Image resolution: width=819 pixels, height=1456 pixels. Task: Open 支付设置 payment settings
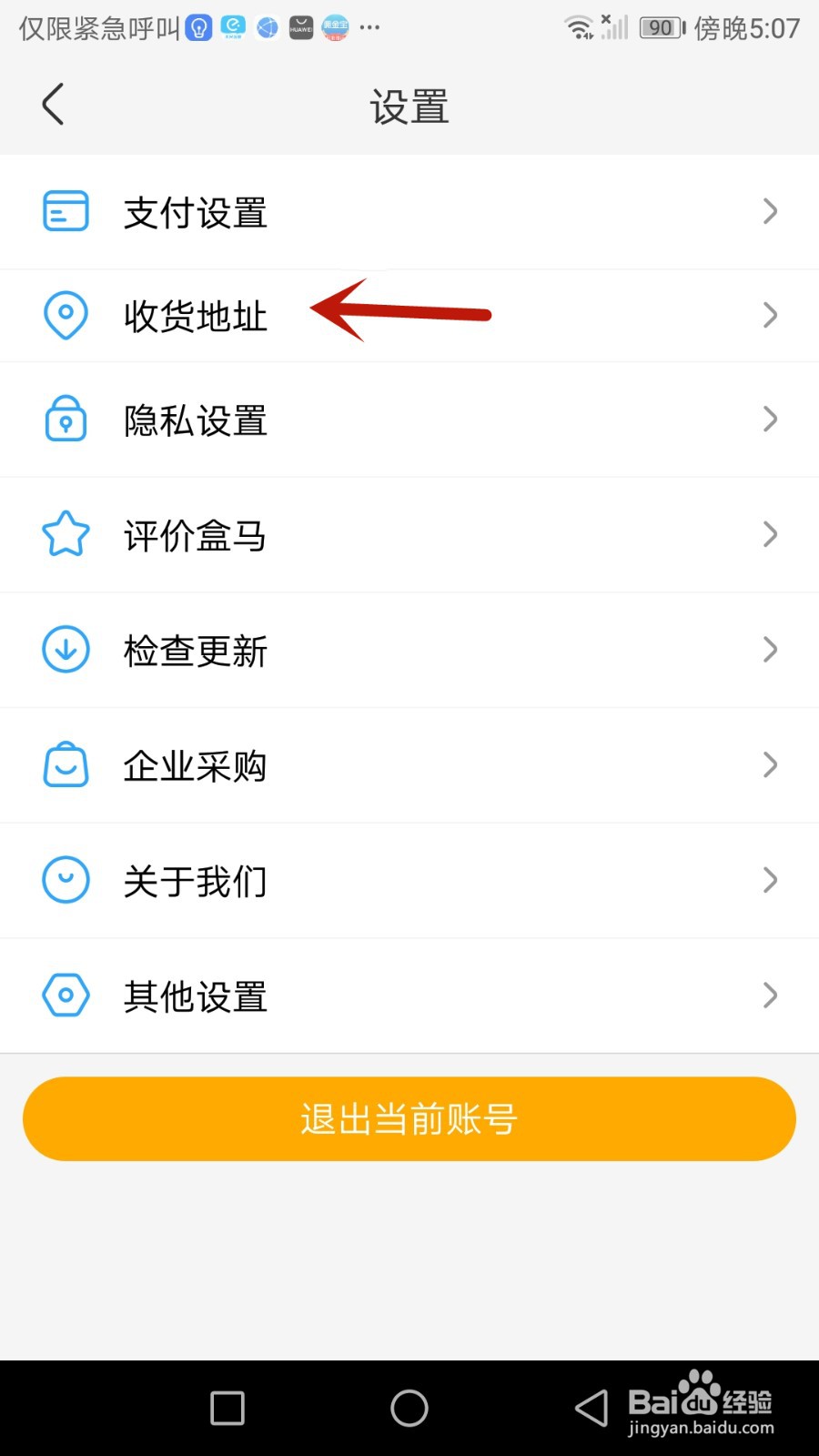(409, 212)
